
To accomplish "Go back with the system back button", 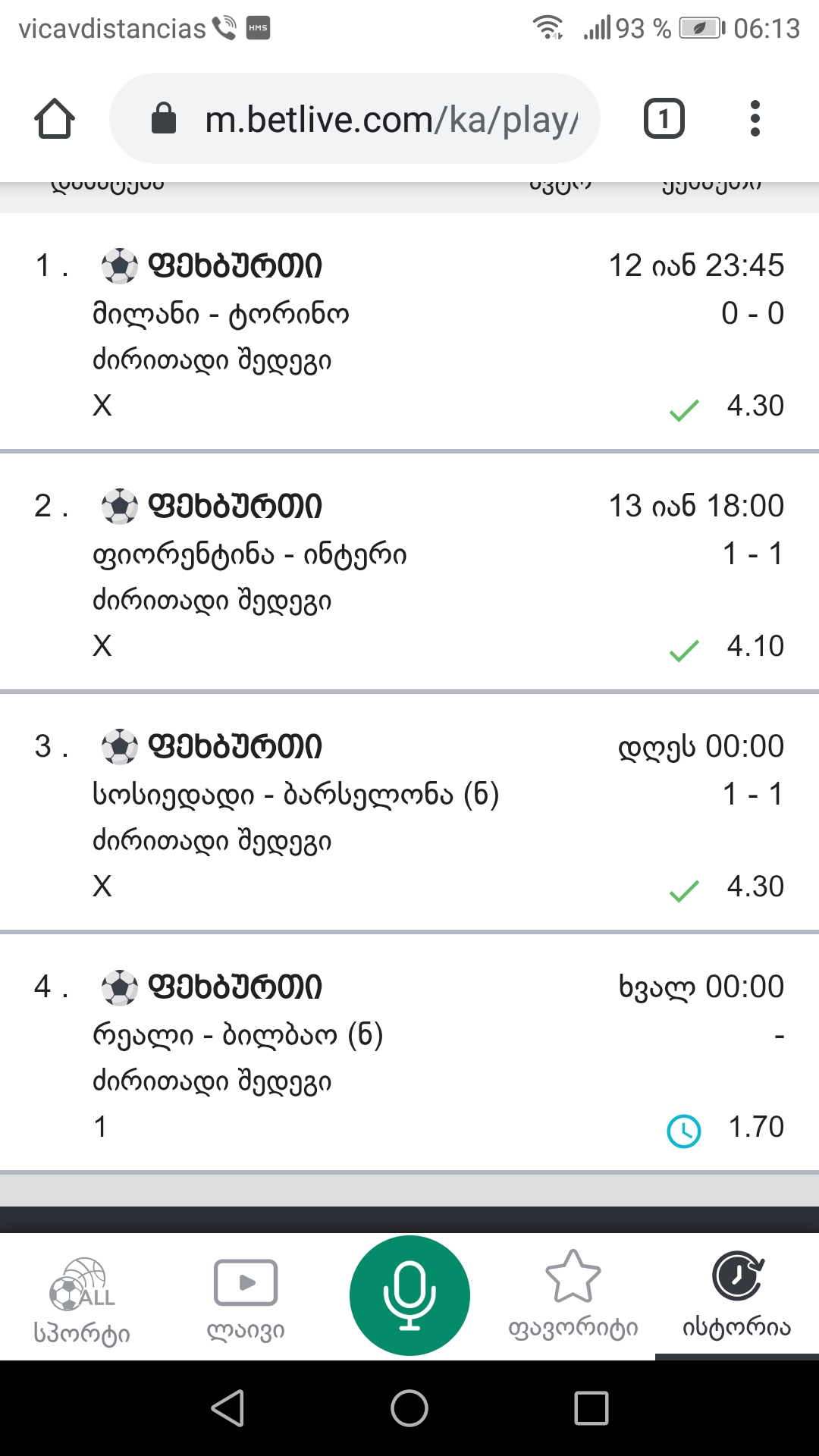I will pos(227,1408).
